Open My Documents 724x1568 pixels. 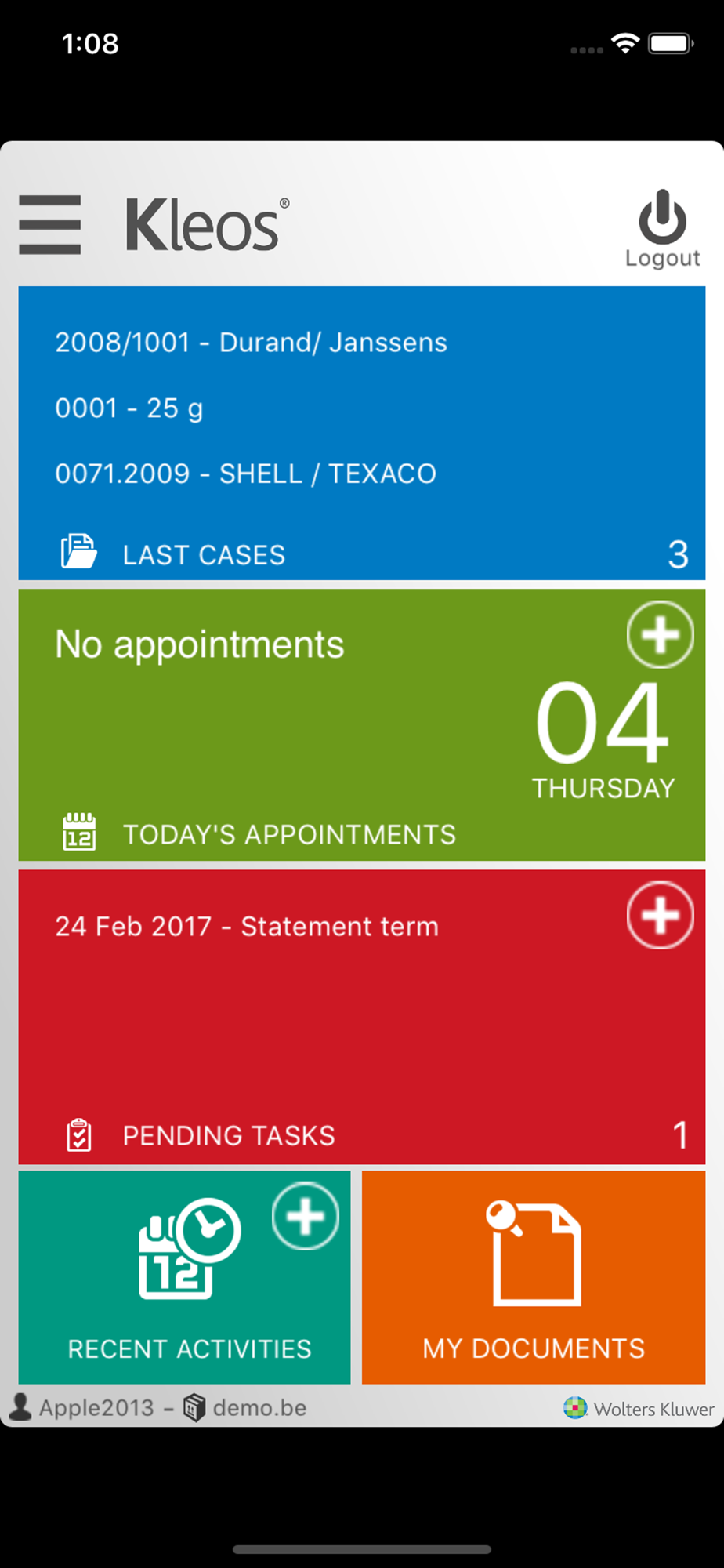pos(534,1277)
